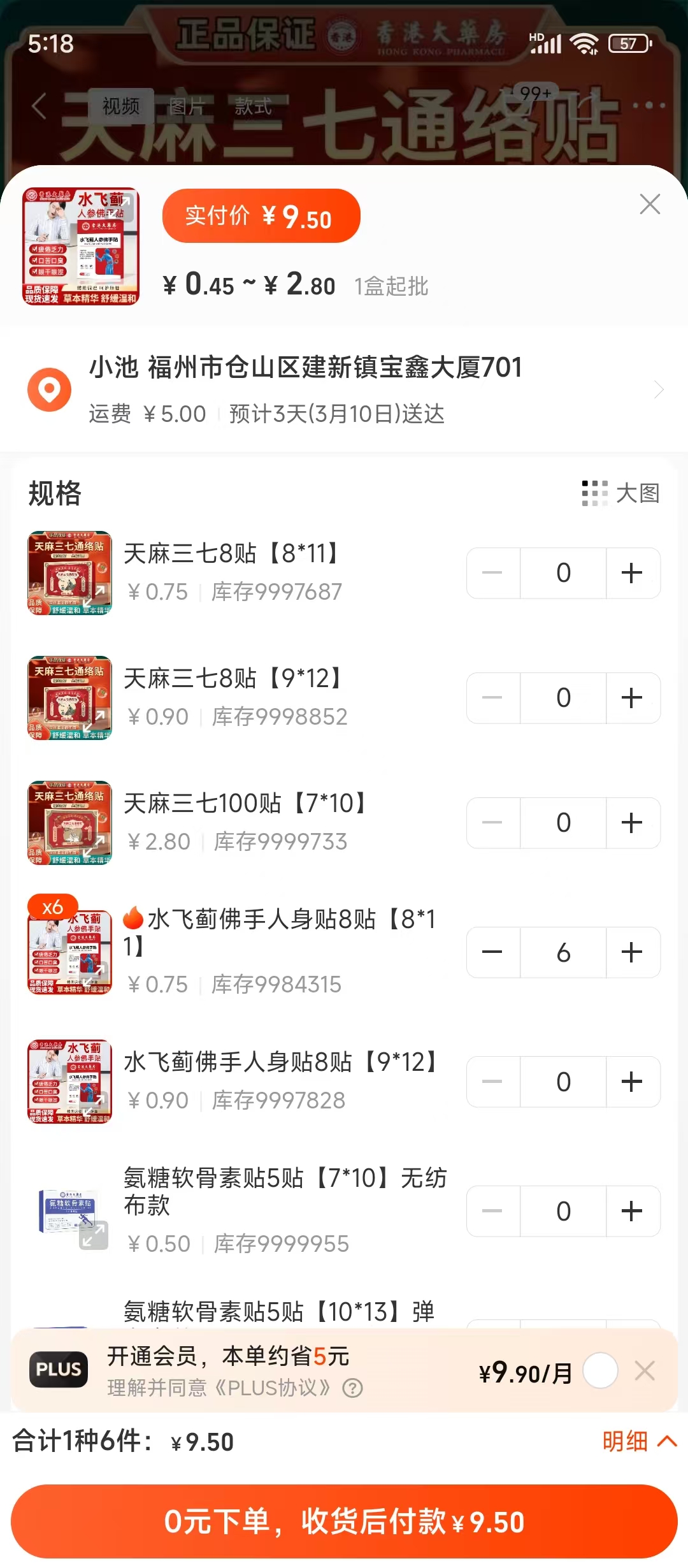Viewport: 688px width, 1568px height.
Task: Add one 氨糖软骨素贴5贴【7*10】无纺布款
Action: (x=632, y=1211)
